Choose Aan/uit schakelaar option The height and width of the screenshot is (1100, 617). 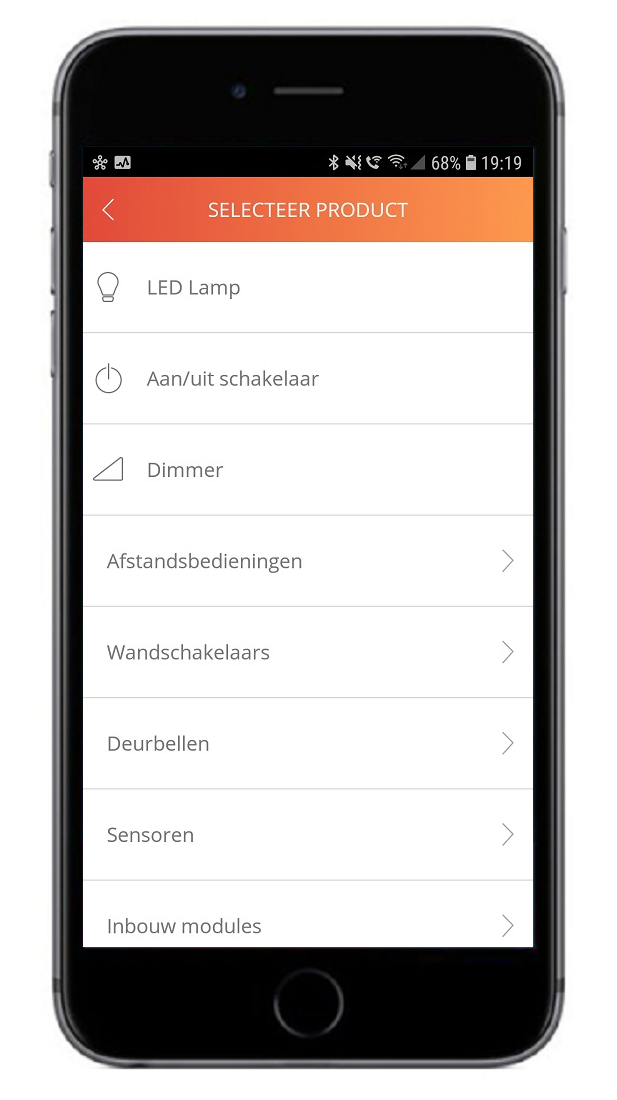pyautogui.click(x=307, y=379)
